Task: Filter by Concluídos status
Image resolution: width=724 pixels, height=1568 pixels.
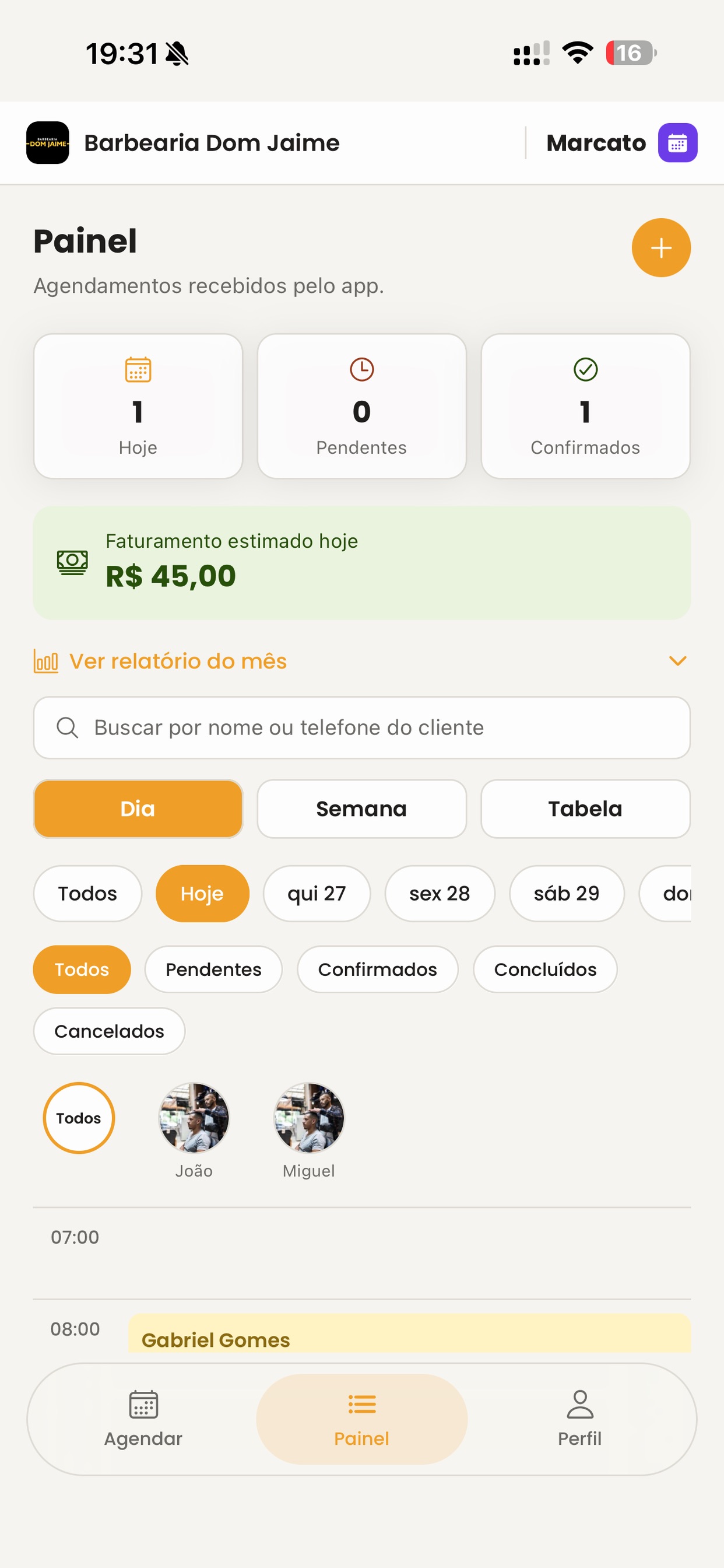Action: click(545, 969)
